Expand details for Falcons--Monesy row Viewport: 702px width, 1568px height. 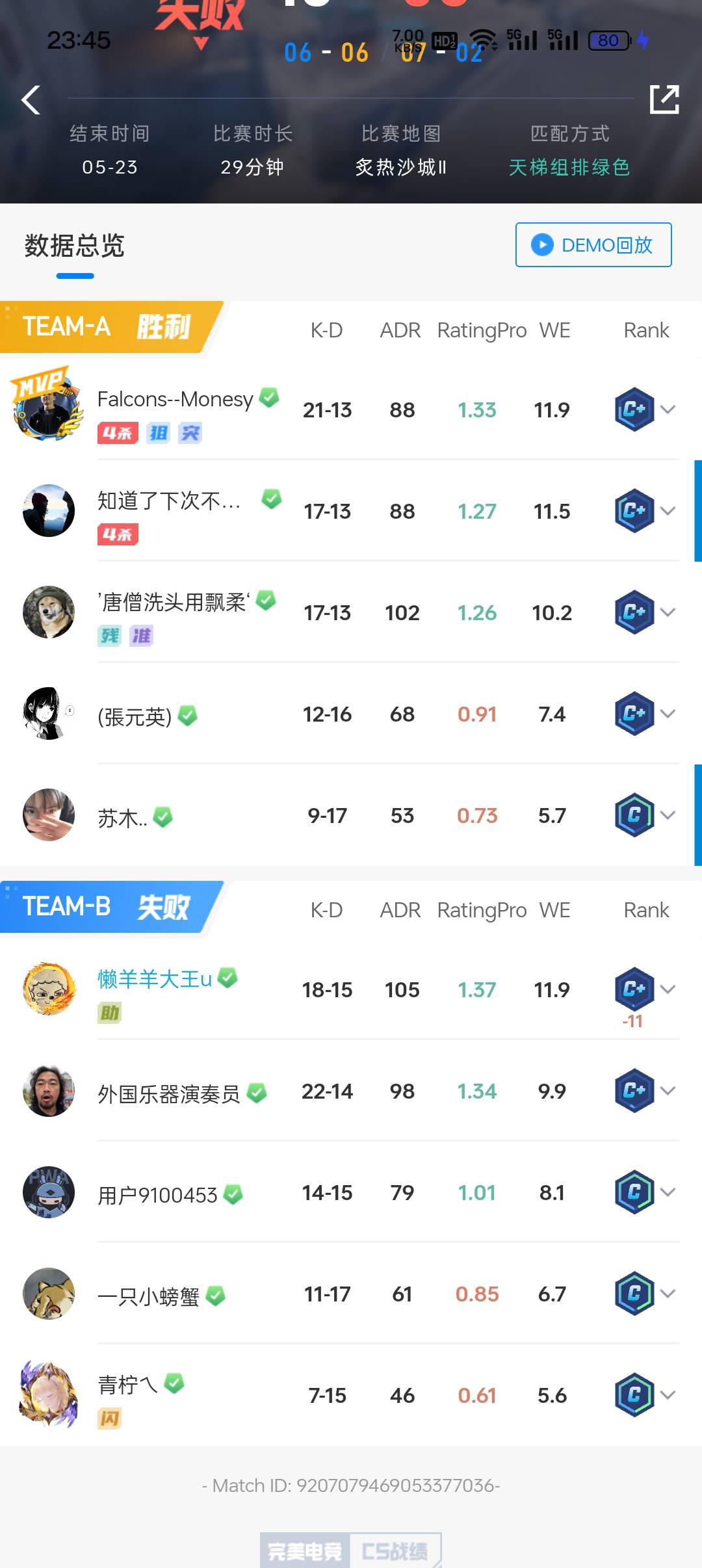(668, 410)
